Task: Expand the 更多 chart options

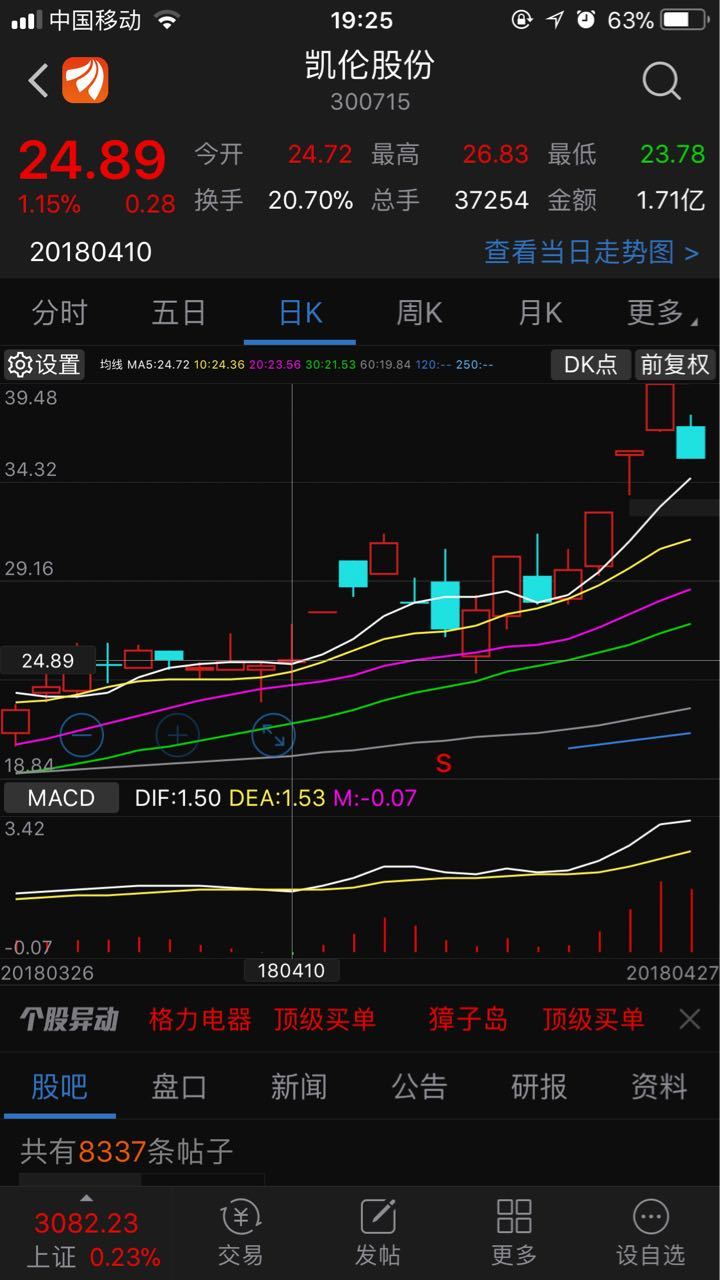Action: [x=657, y=313]
